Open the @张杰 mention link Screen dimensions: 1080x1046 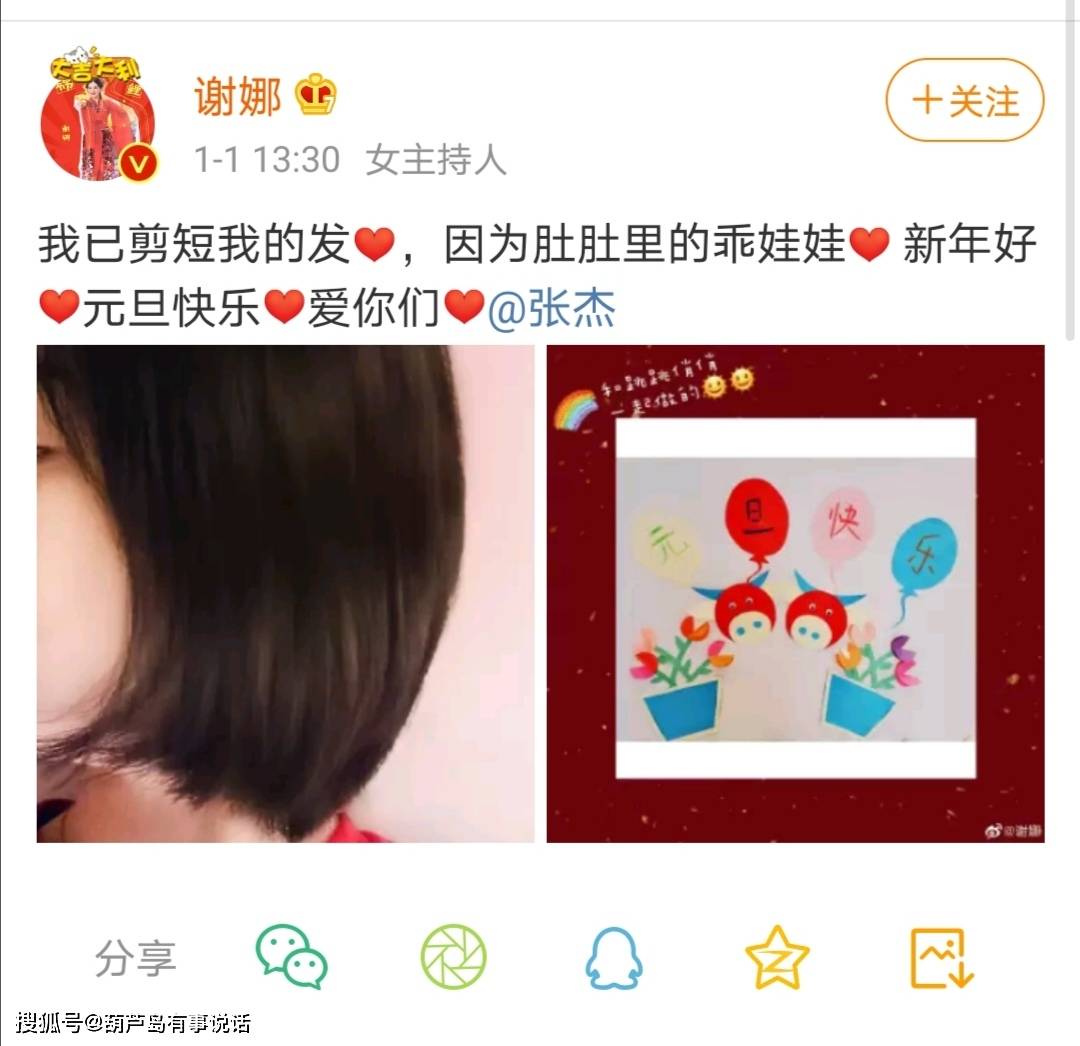point(551,309)
